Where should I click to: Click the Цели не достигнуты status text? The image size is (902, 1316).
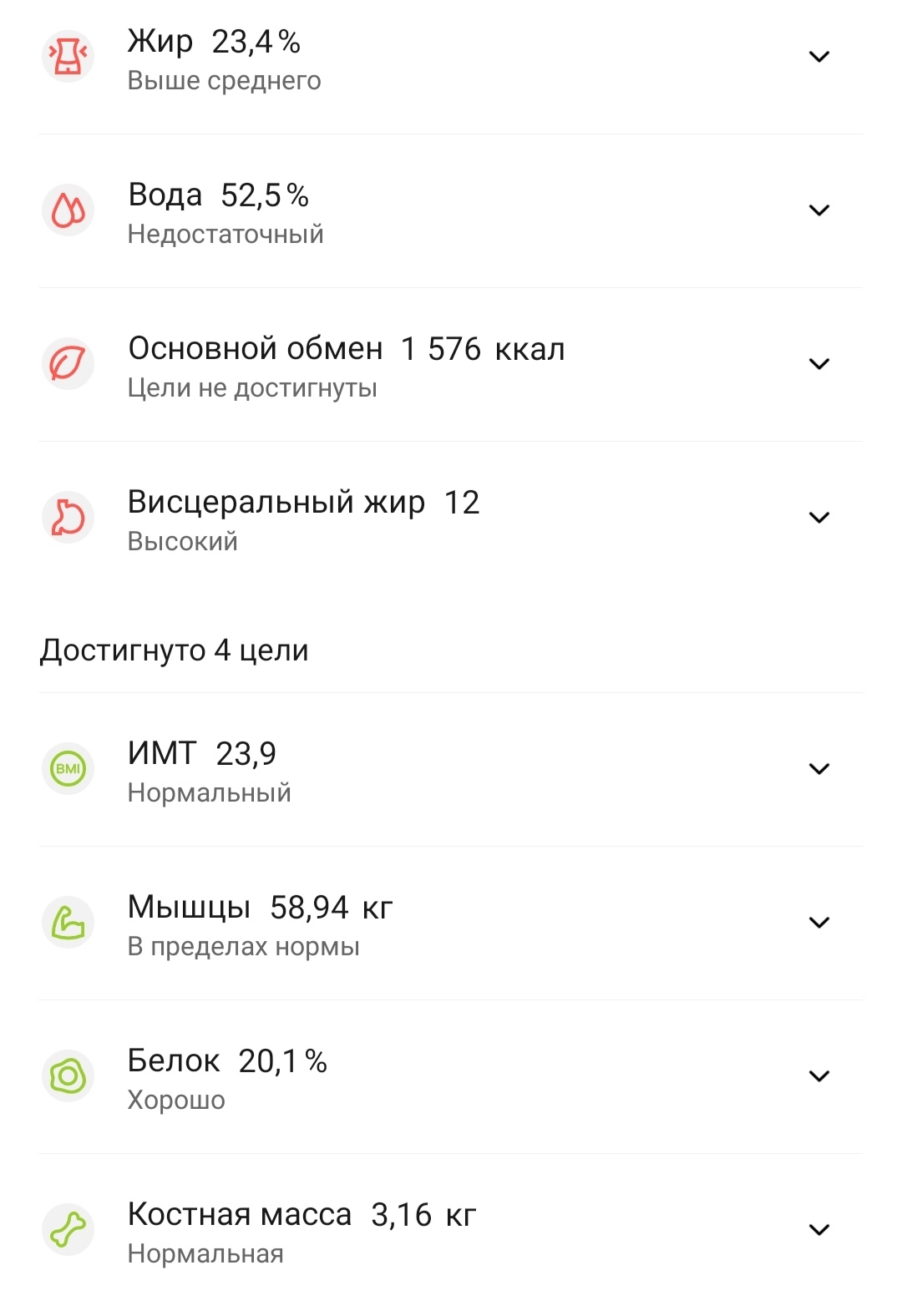[x=252, y=386]
